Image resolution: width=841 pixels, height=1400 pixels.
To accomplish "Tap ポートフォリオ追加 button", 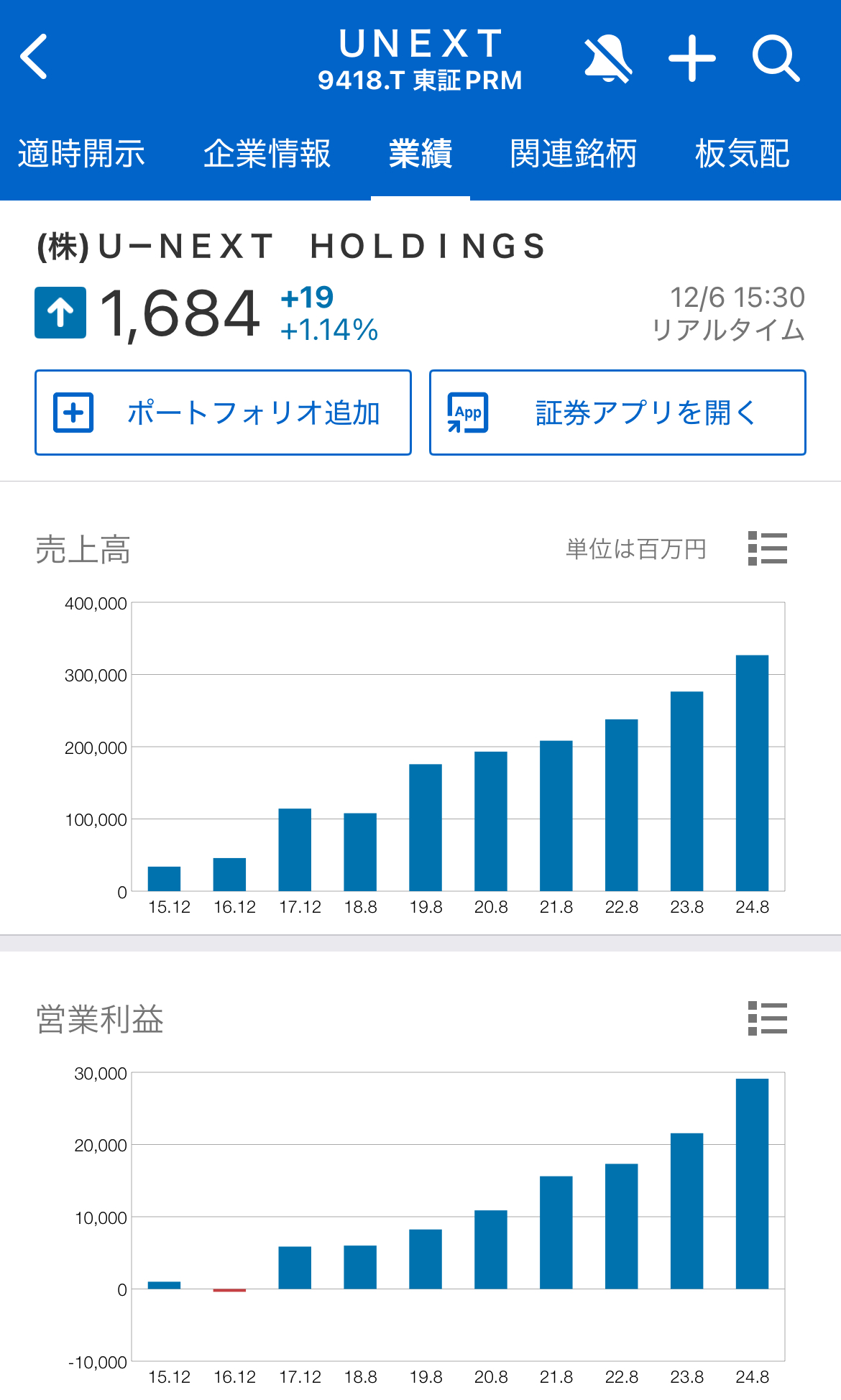I will coord(223,413).
